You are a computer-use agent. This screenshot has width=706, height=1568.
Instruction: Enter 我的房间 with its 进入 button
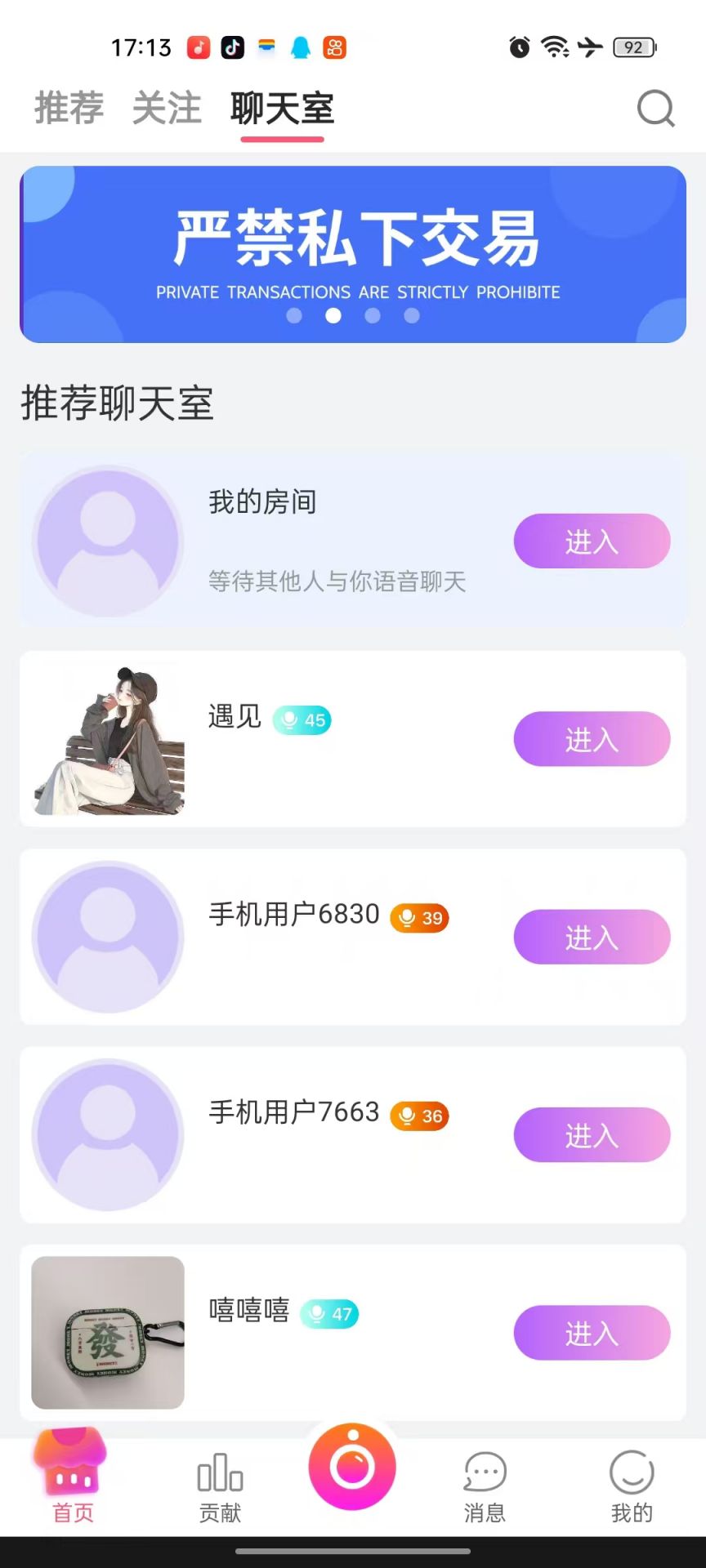592,541
